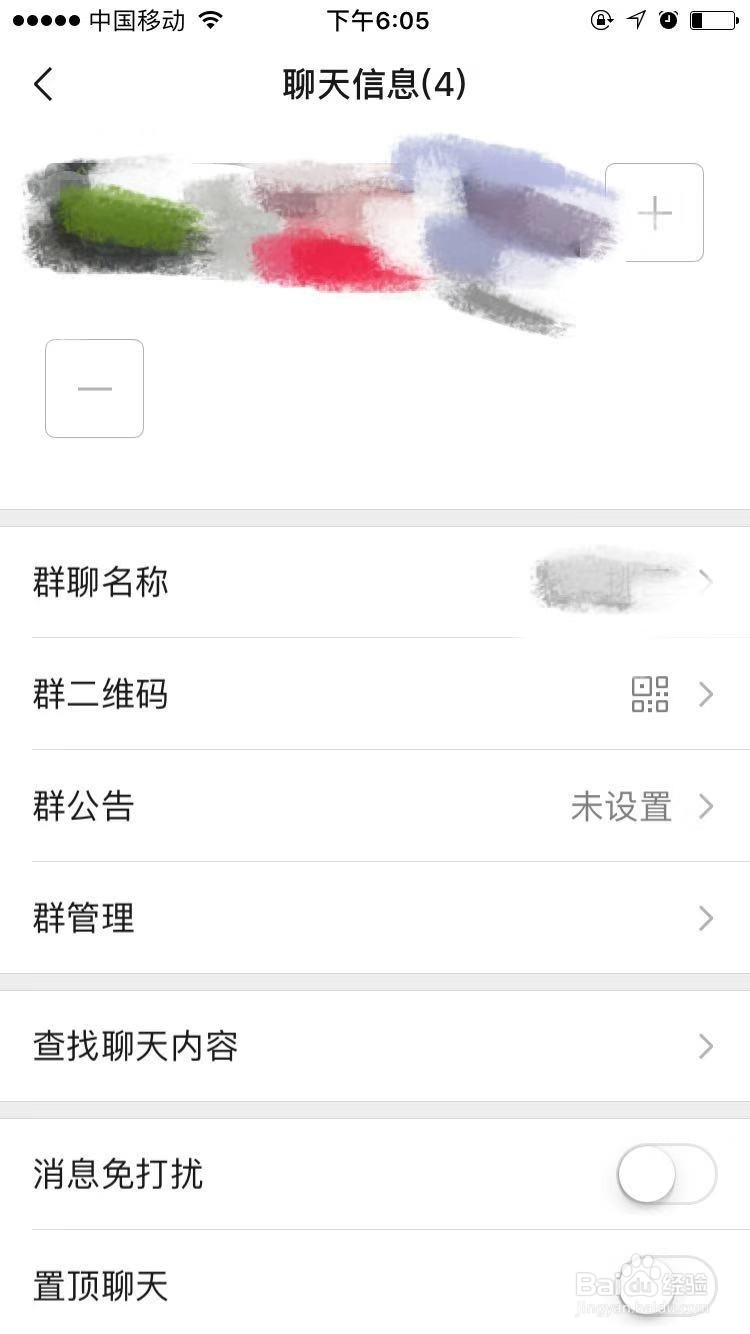
Task: Open 群管理 via its right chevron
Action: [707, 918]
